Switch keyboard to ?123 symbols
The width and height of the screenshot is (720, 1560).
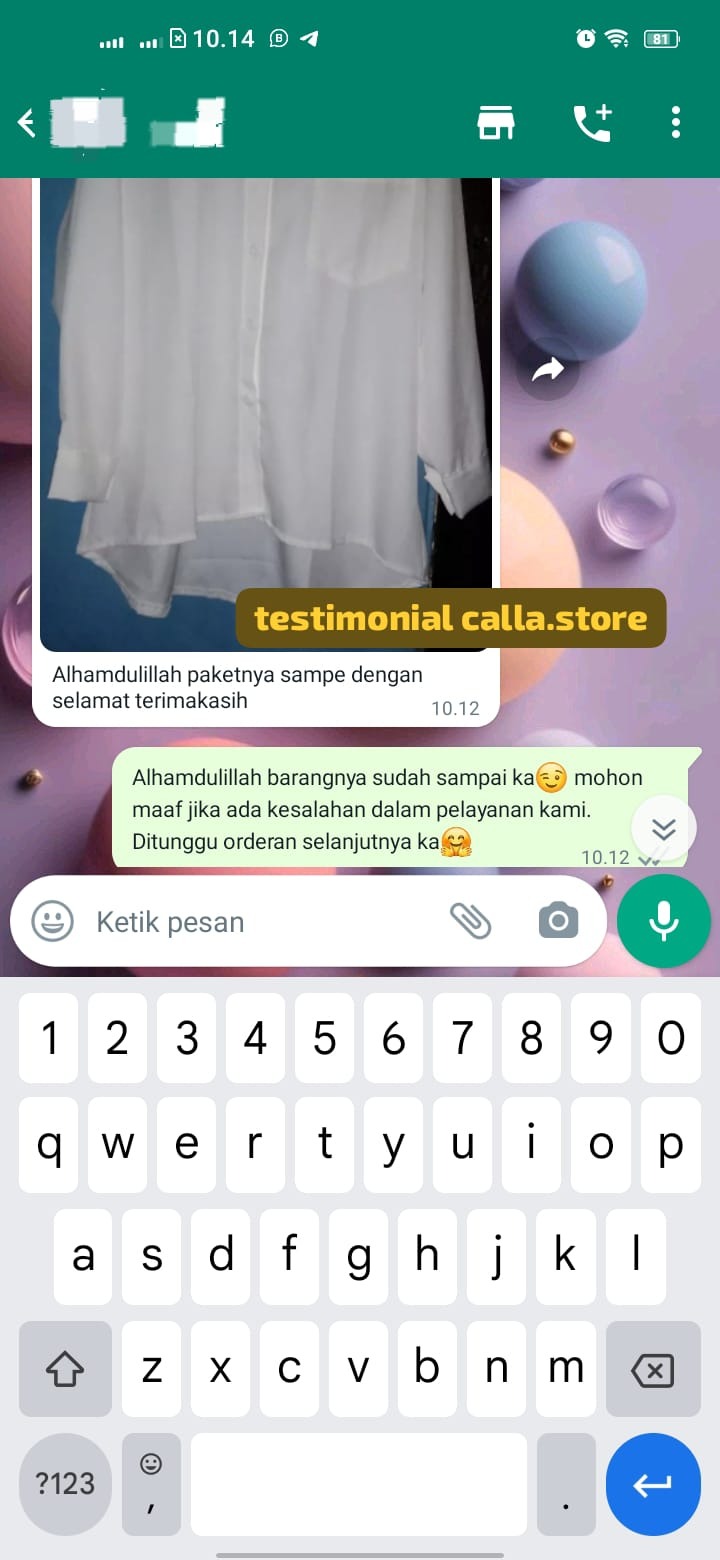click(x=65, y=1484)
